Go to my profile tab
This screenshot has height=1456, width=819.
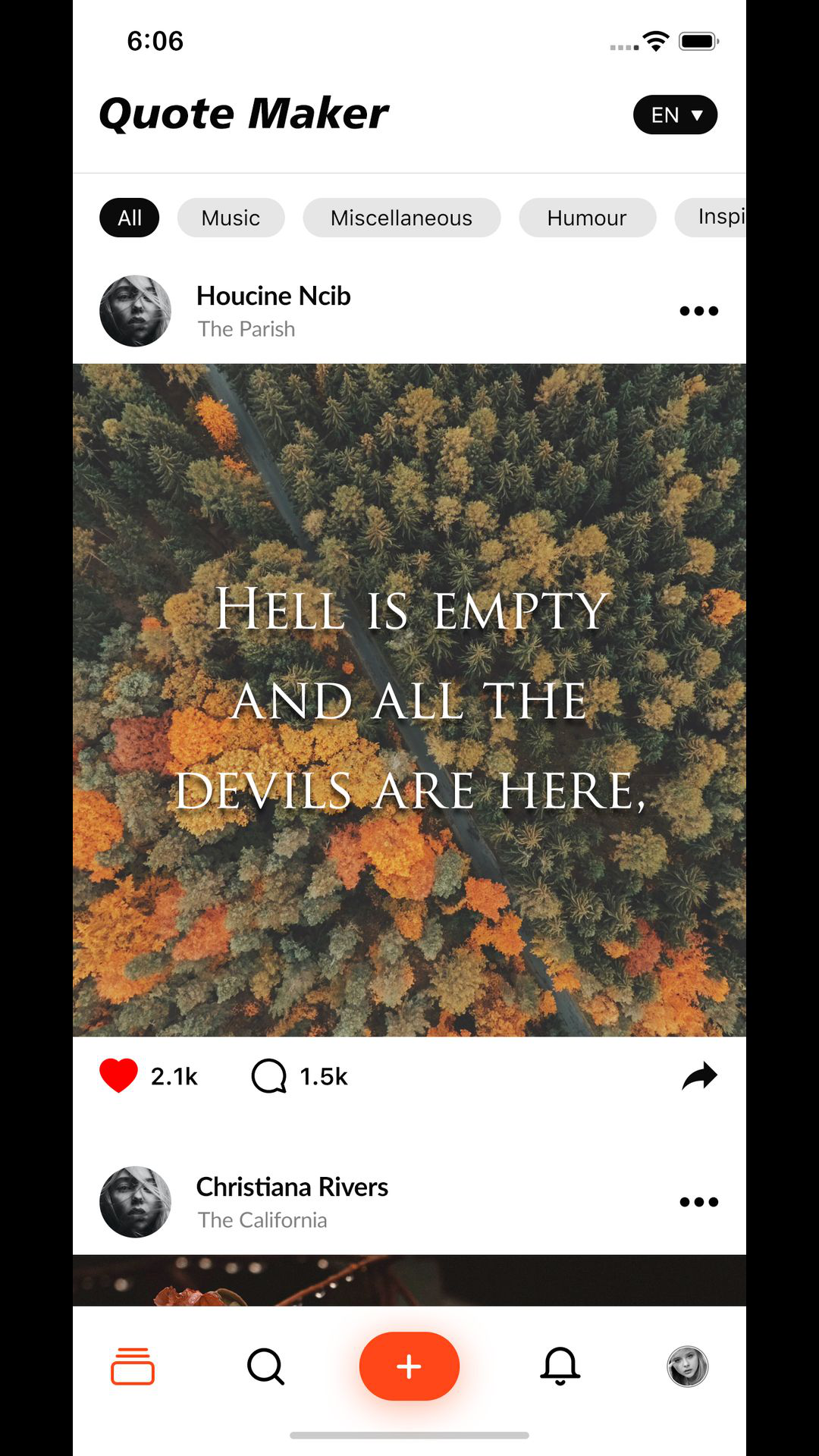[x=687, y=1367]
